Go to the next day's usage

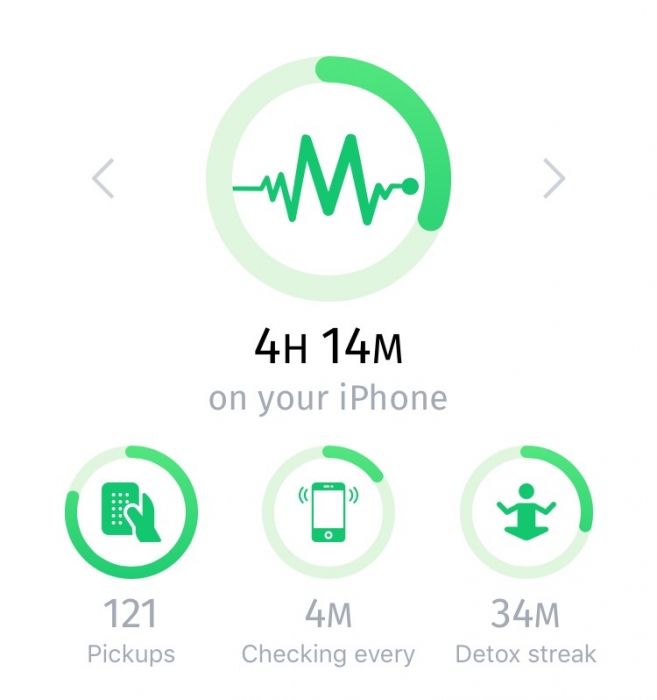[554, 179]
